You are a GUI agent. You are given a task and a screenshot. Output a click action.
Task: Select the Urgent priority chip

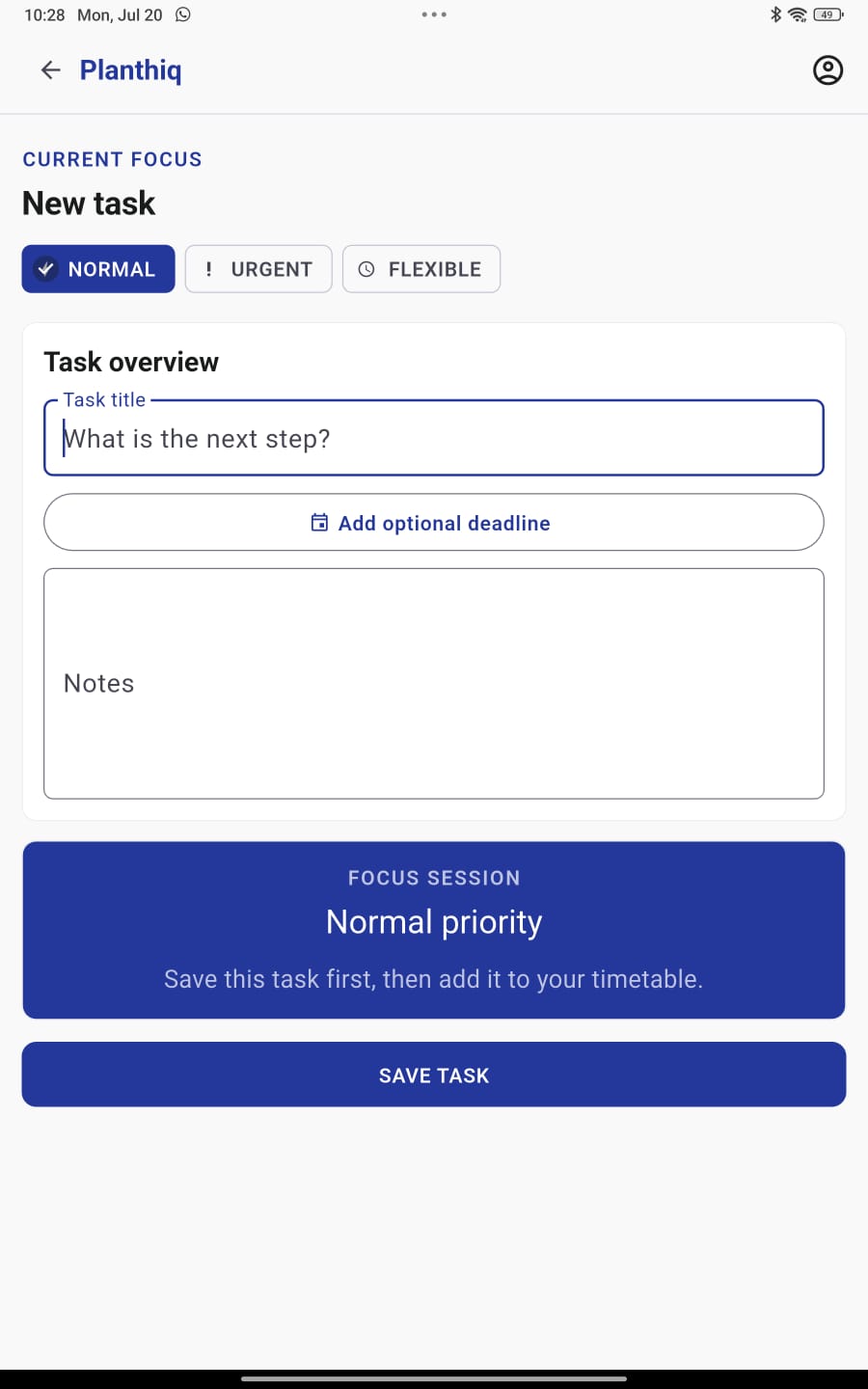pyautogui.click(x=258, y=269)
